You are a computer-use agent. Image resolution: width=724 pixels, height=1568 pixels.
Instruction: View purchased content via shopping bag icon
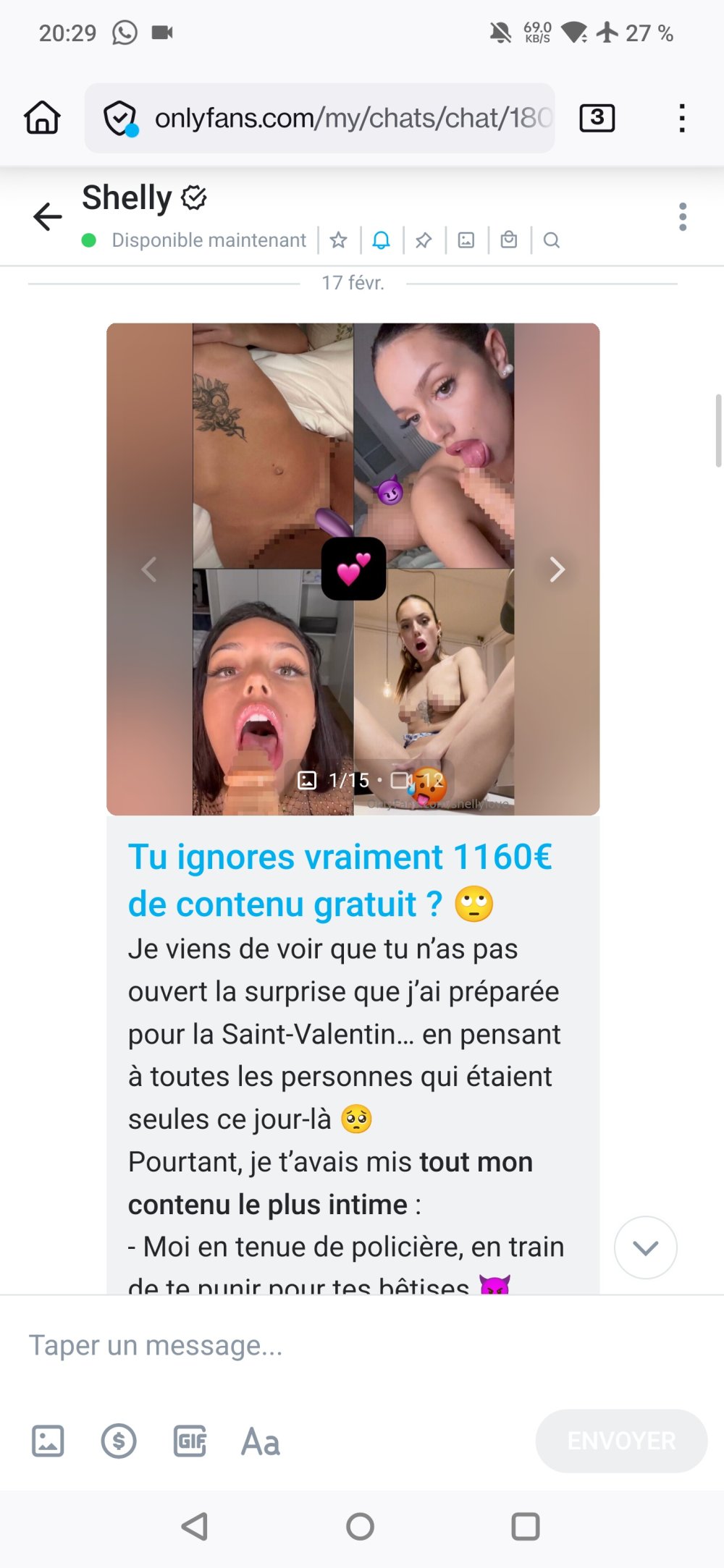[x=509, y=240]
